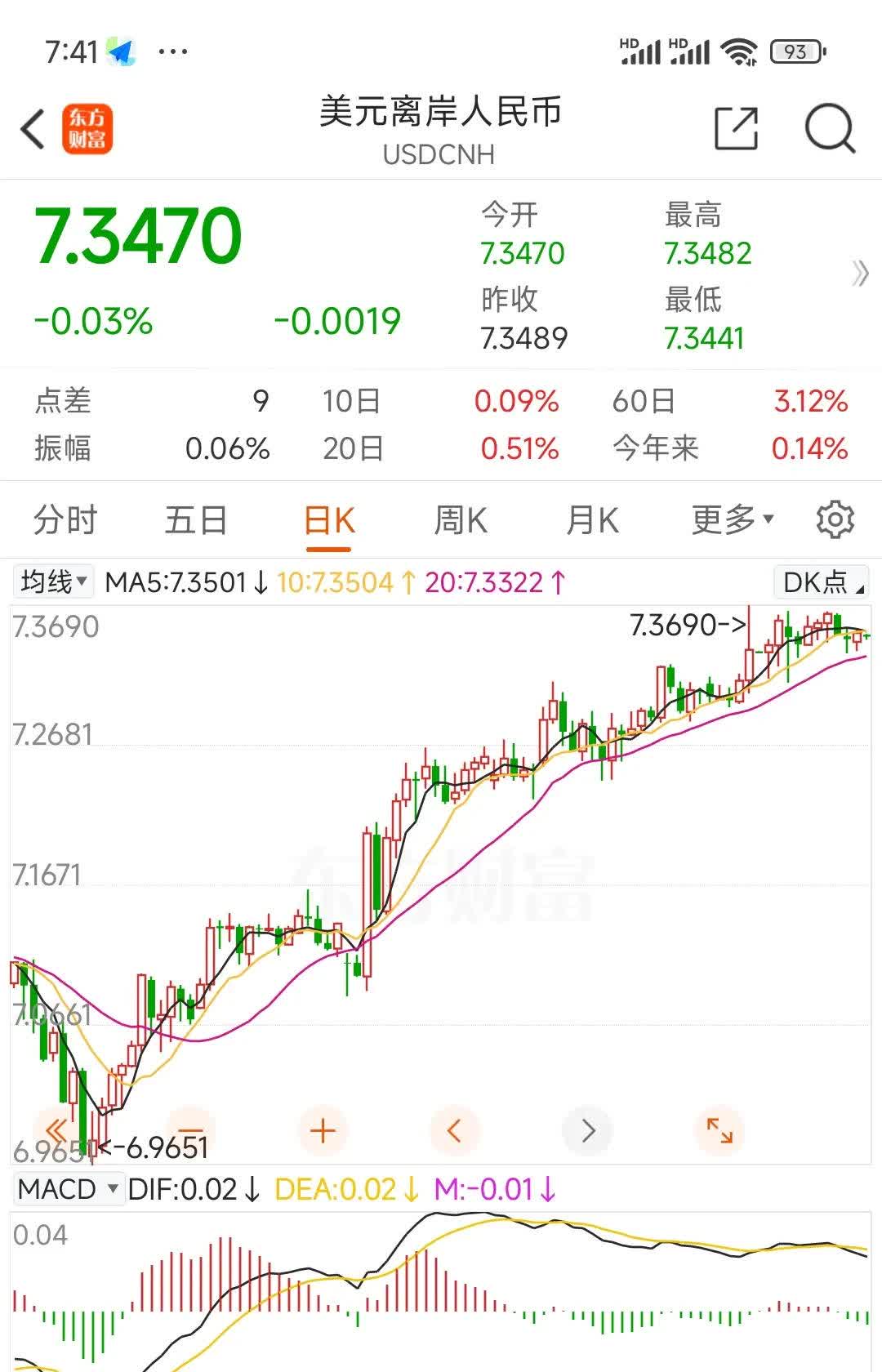
Task: Zoom in the chart with the plus icon
Action: (x=323, y=1131)
